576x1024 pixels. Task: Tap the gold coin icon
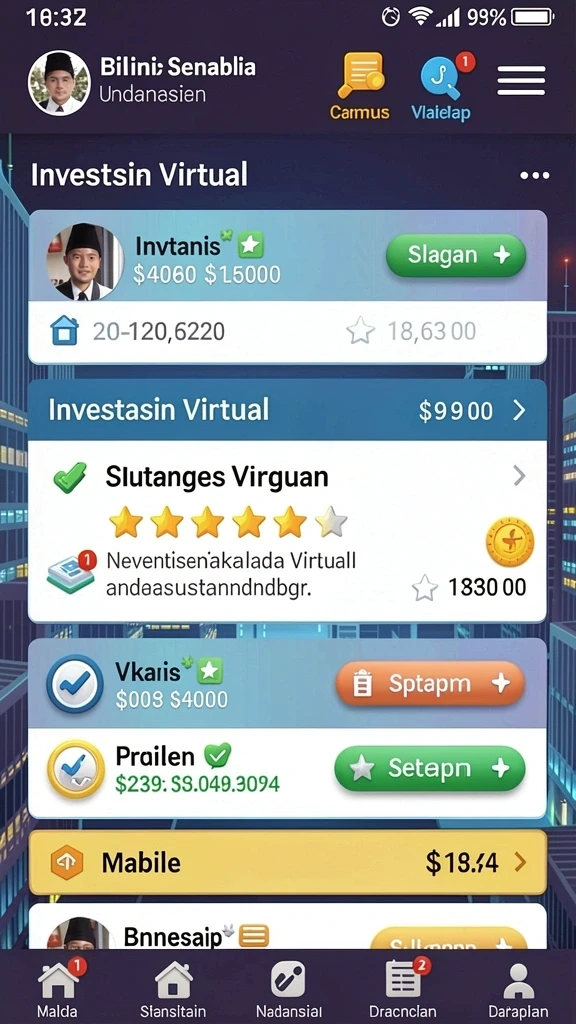click(510, 542)
